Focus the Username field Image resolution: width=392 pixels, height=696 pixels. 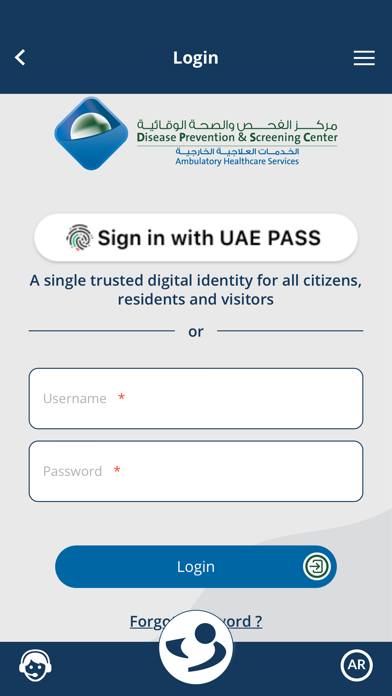coord(196,399)
